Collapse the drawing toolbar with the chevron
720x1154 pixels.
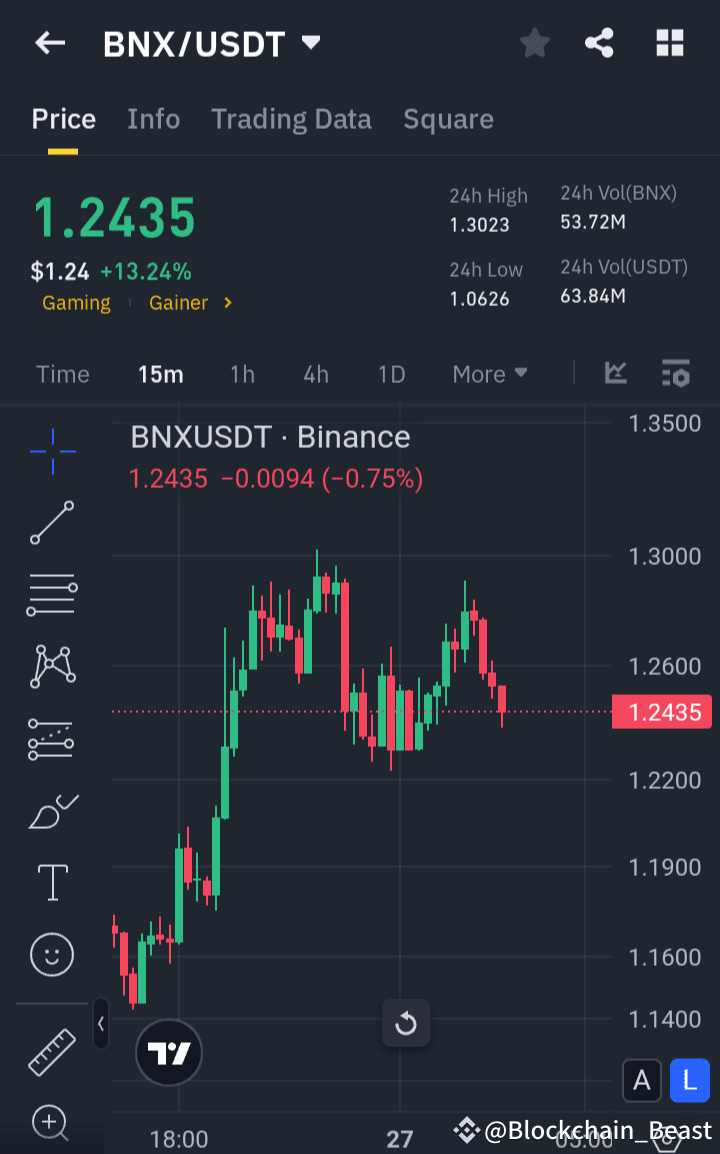(x=101, y=1024)
